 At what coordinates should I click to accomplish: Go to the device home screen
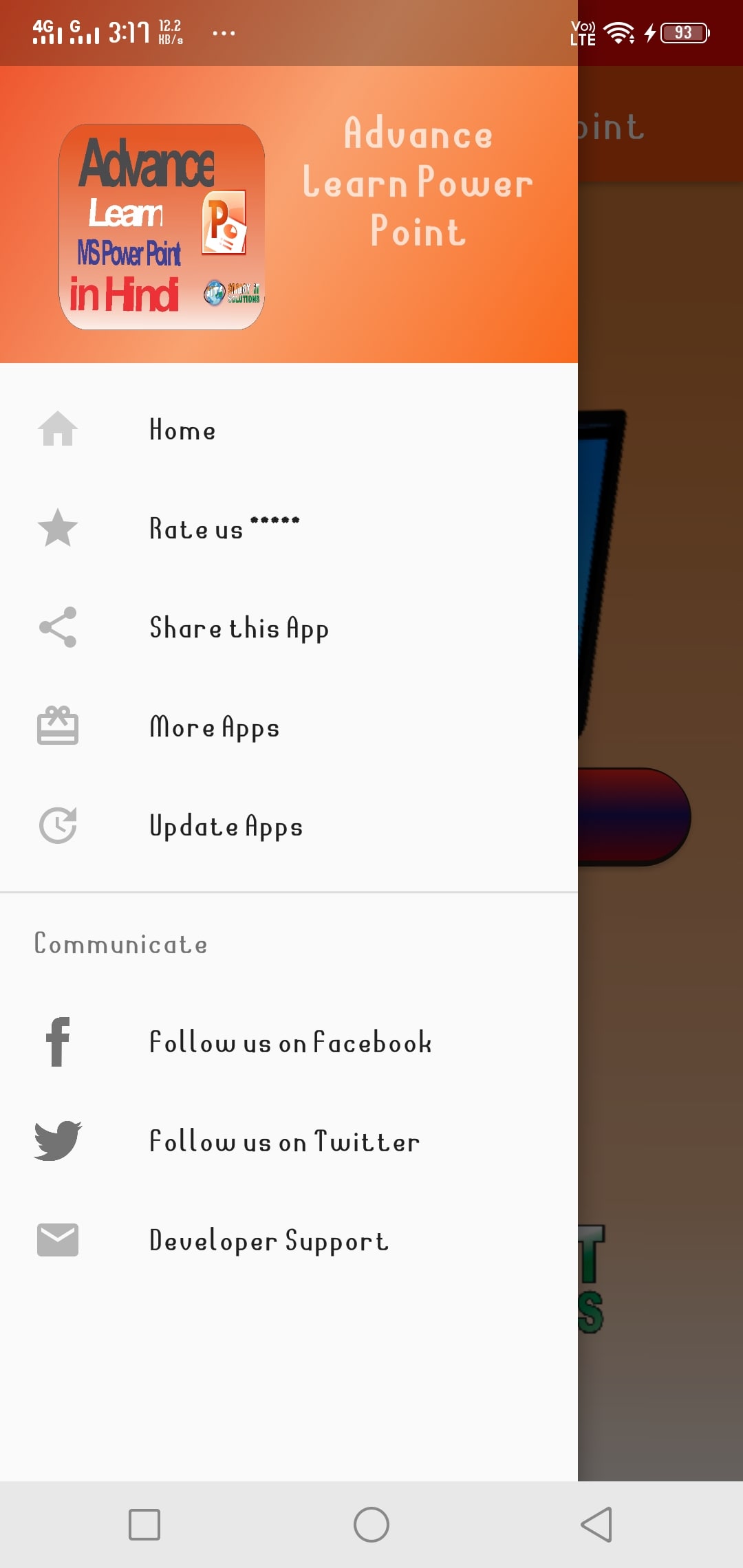pos(371,1525)
